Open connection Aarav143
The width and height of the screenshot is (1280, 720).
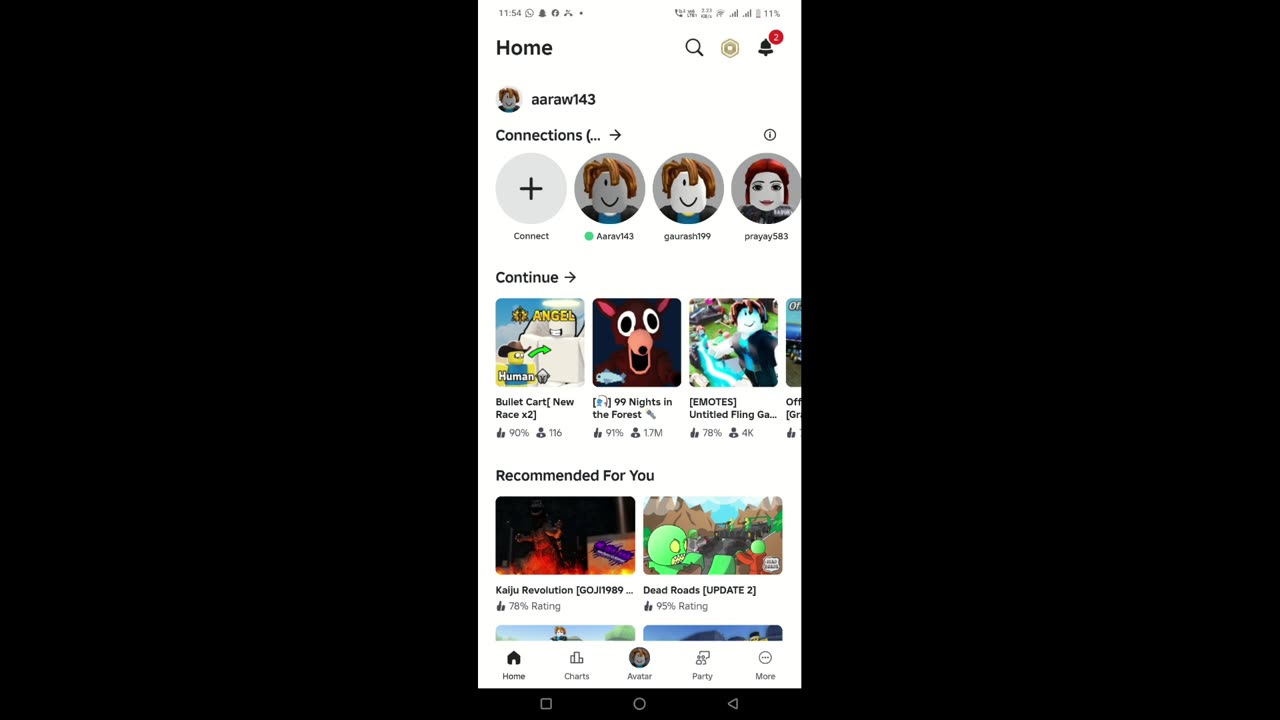[609, 189]
